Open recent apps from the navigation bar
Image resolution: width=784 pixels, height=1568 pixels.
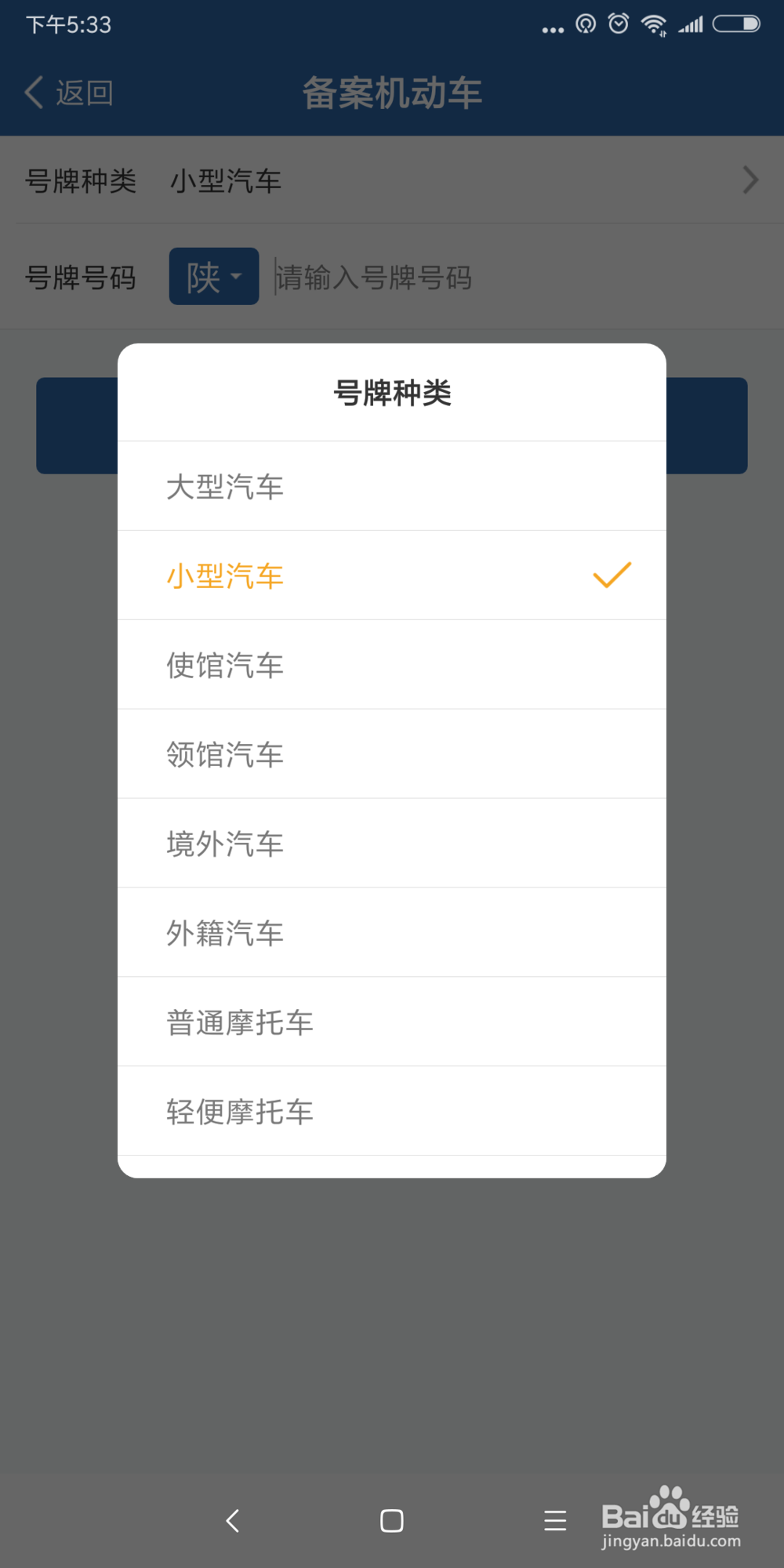click(x=556, y=1521)
